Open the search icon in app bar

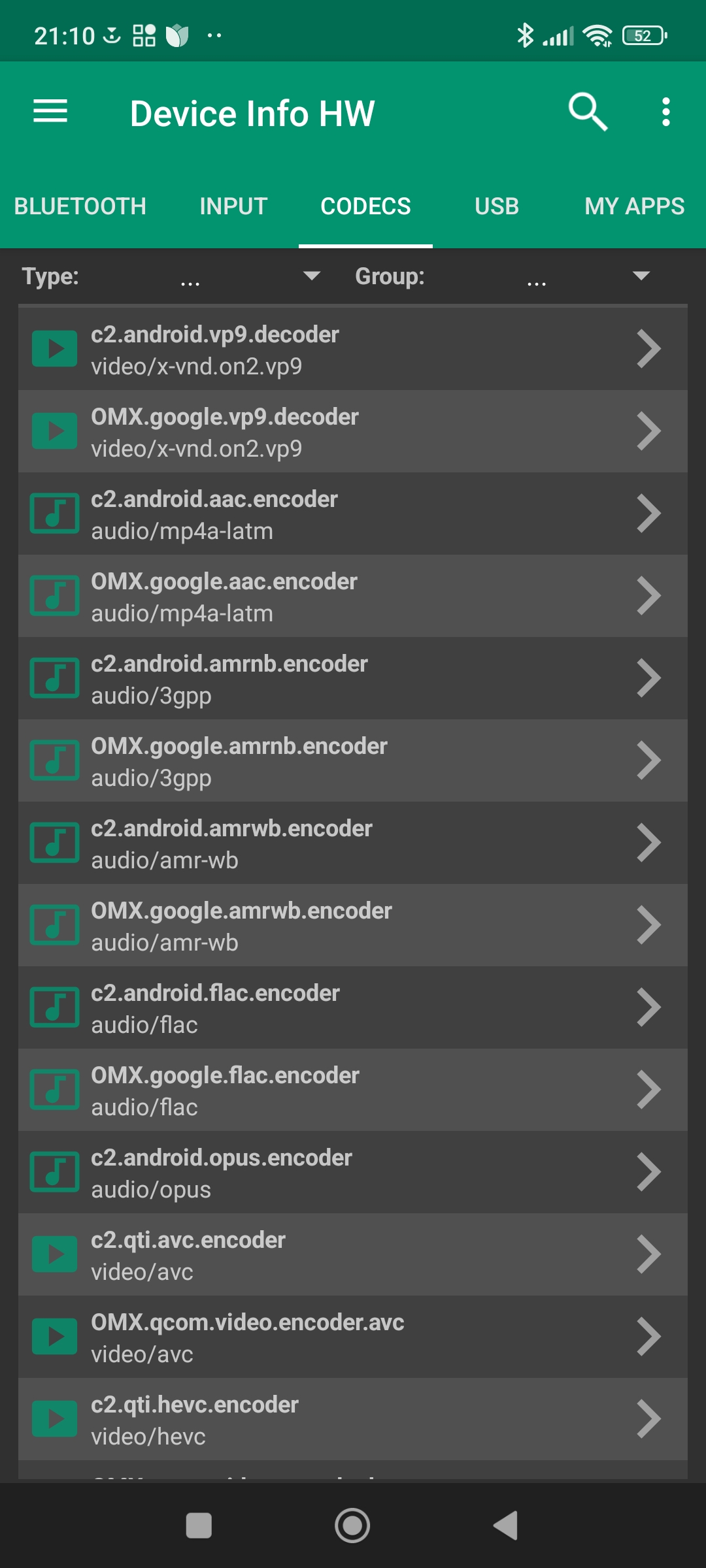click(588, 112)
